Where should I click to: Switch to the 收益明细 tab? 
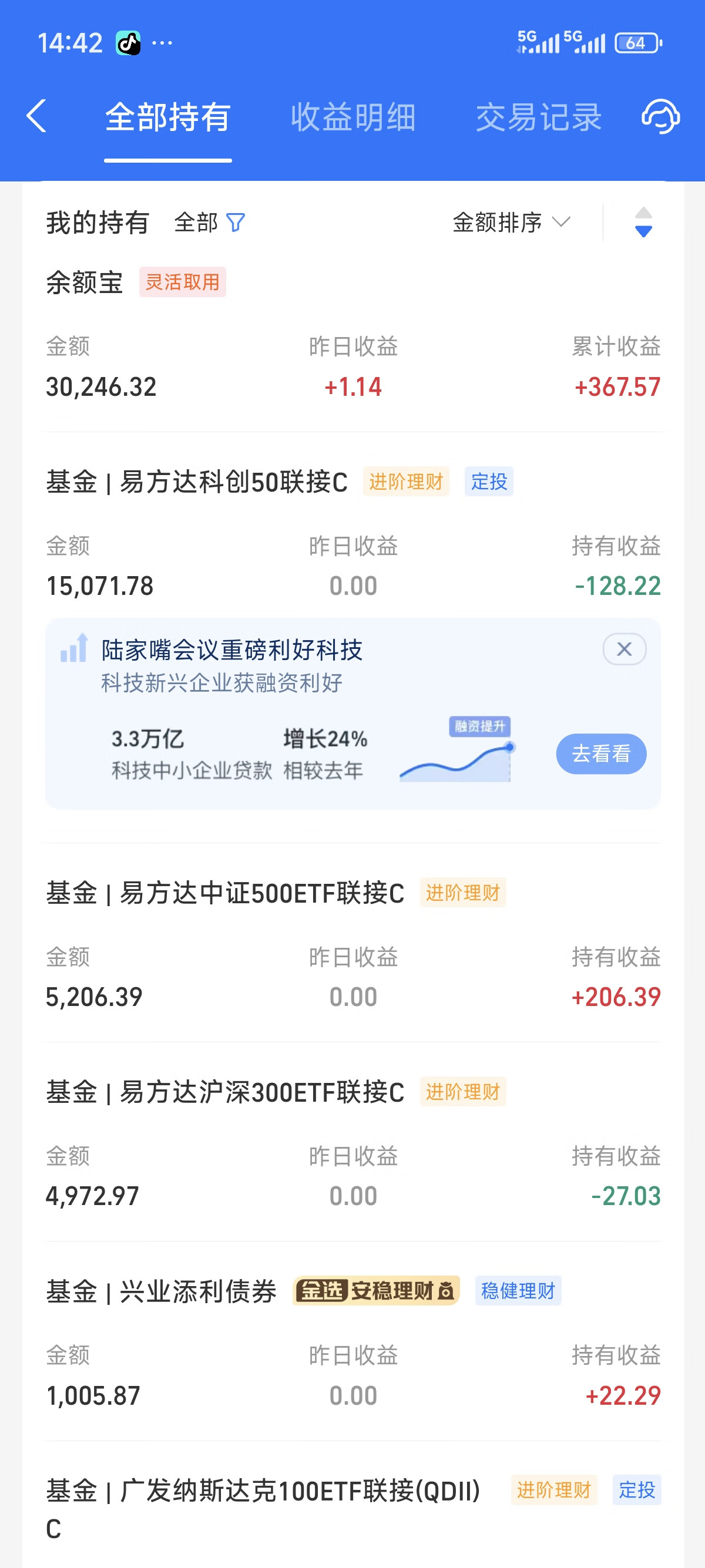pos(353,117)
